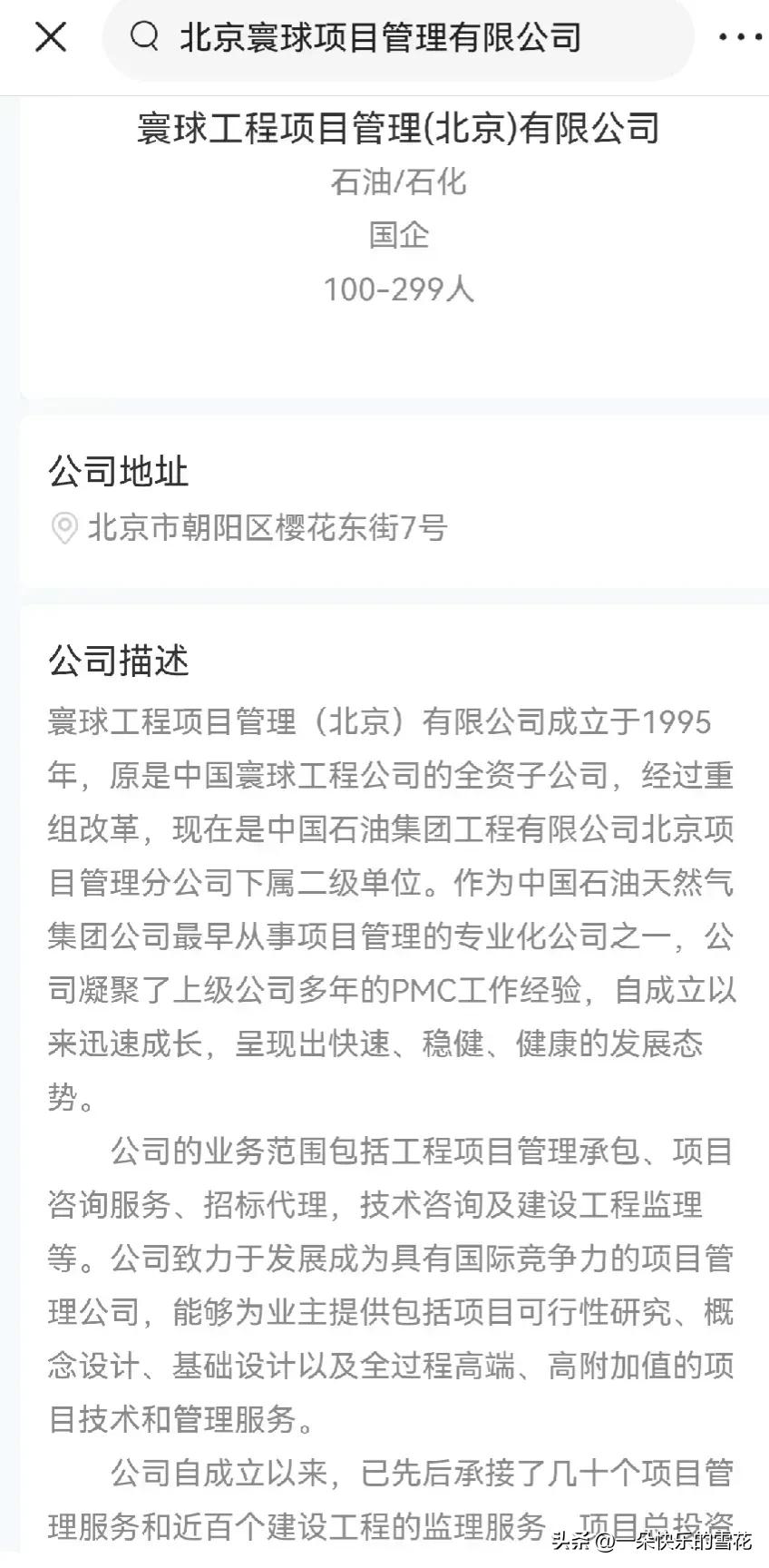Click the close icon at top left
Screen dimensions: 769x1568
[50, 37]
